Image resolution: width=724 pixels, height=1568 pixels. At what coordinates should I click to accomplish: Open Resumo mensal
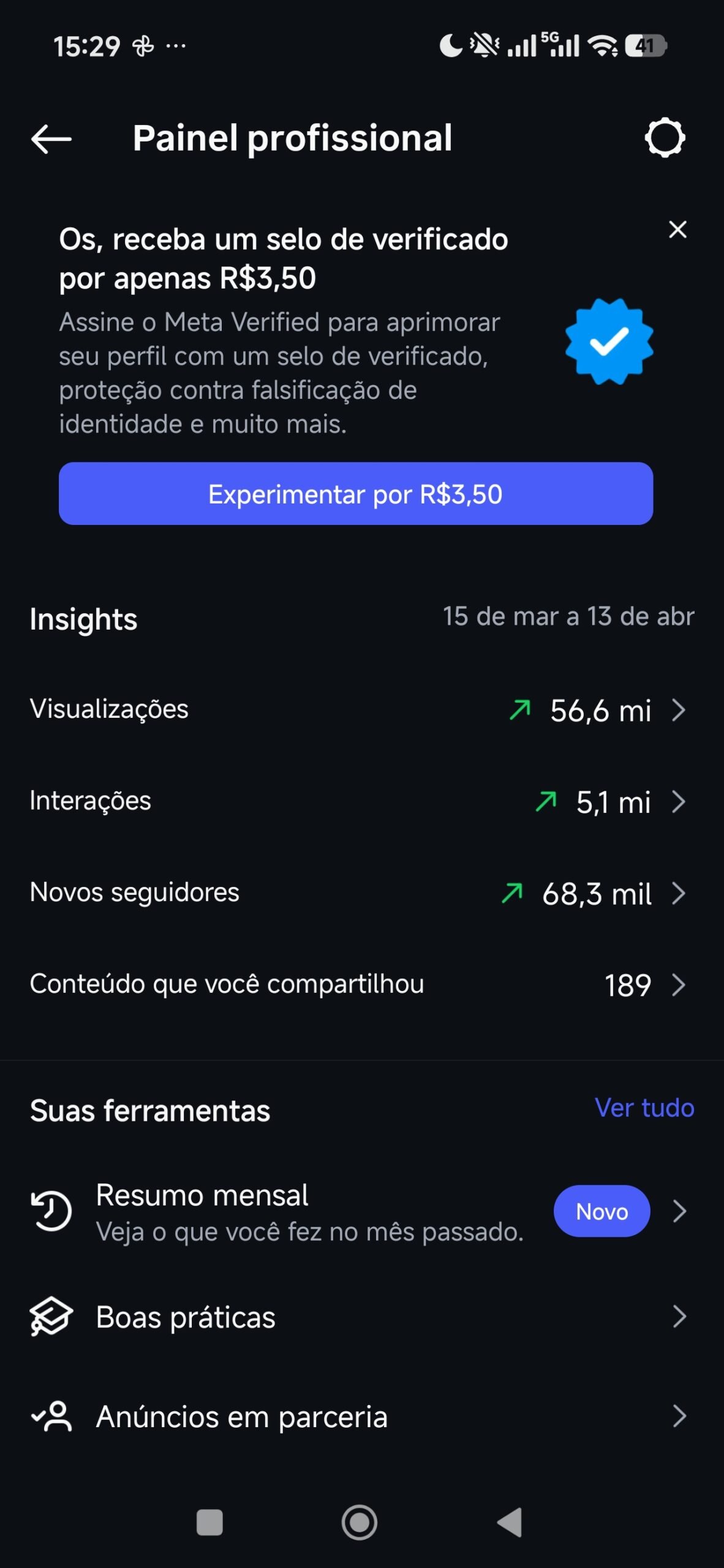pyautogui.click(x=361, y=1212)
